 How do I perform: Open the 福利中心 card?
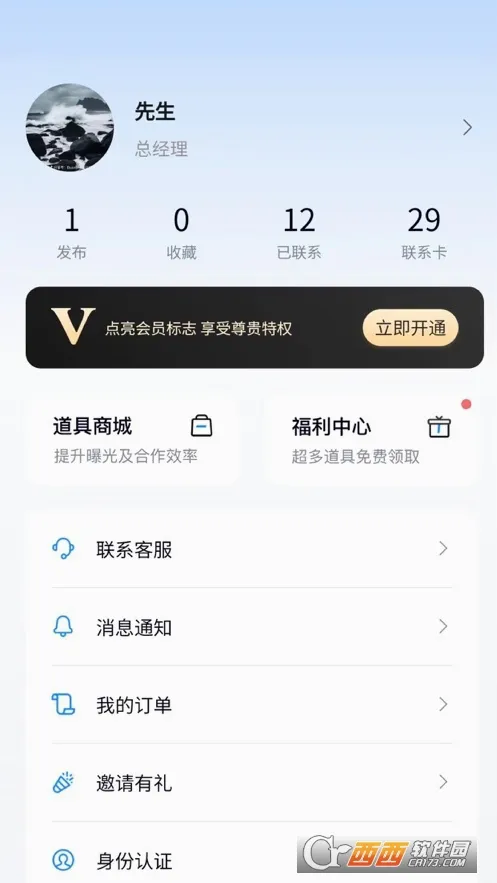pyautogui.click(x=372, y=440)
